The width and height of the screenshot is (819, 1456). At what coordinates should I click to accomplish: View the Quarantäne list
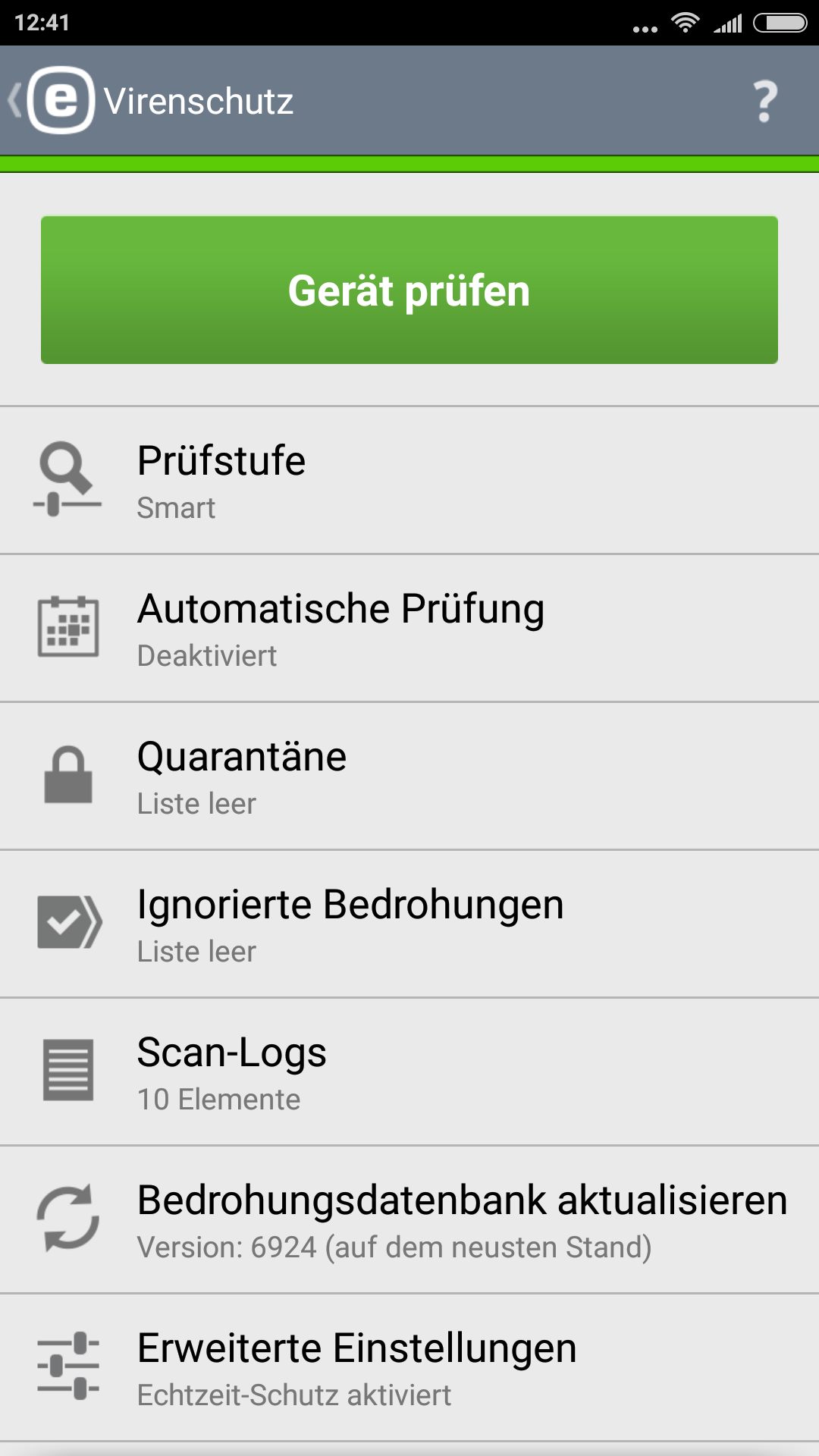click(x=409, y=777)
